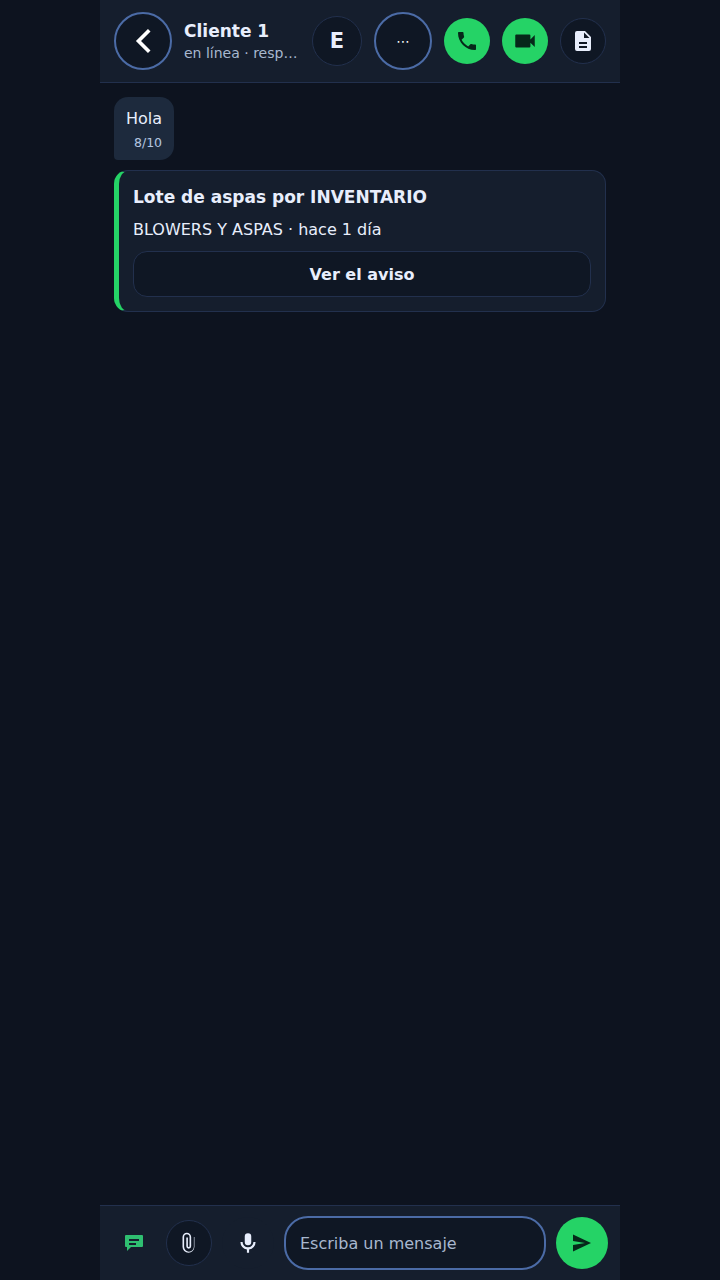Go back using the arrow button
Screen dimensions: 720x1280
(x=143, y=41)
